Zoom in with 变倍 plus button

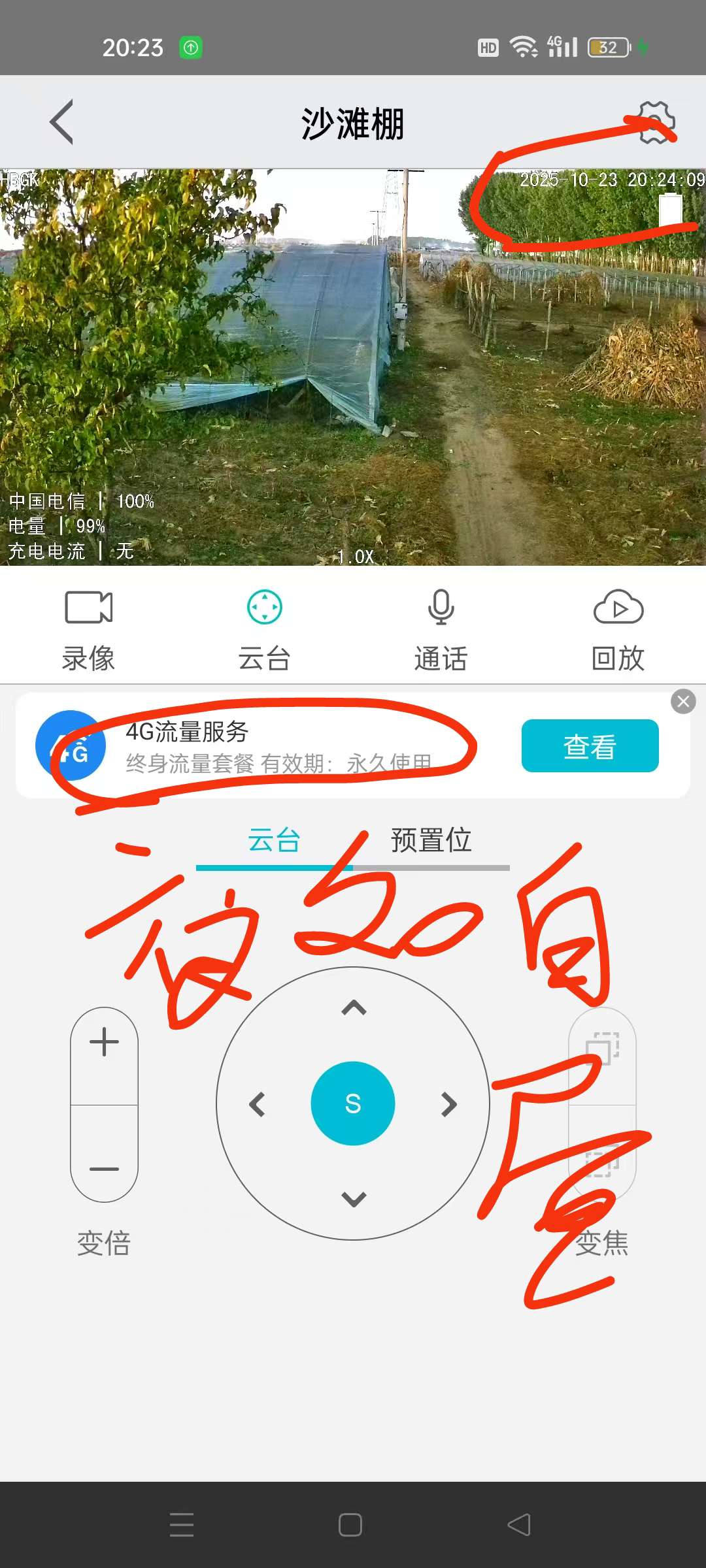(x=104, y=1042)
